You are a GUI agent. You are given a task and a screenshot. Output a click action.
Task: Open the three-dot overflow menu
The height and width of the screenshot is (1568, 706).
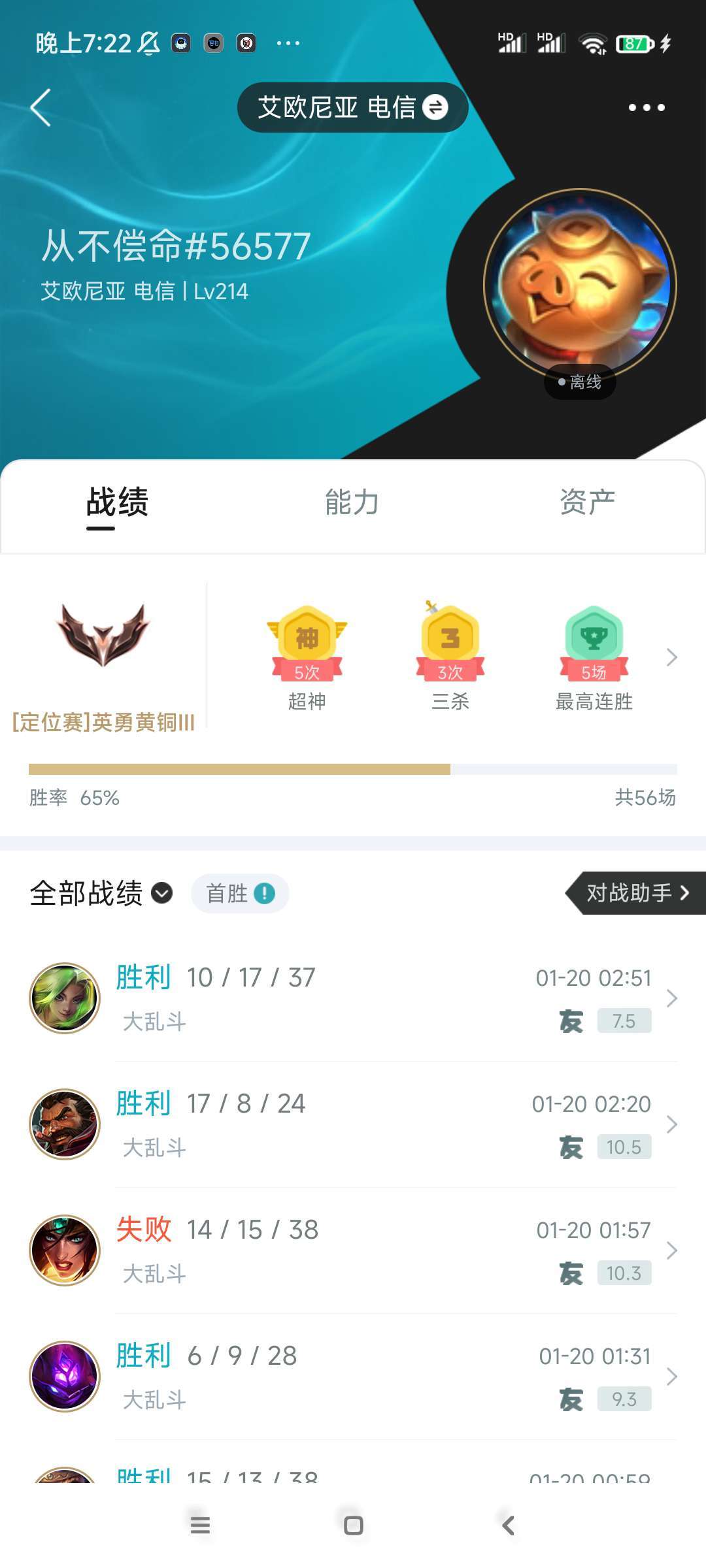tap(647, 107)
